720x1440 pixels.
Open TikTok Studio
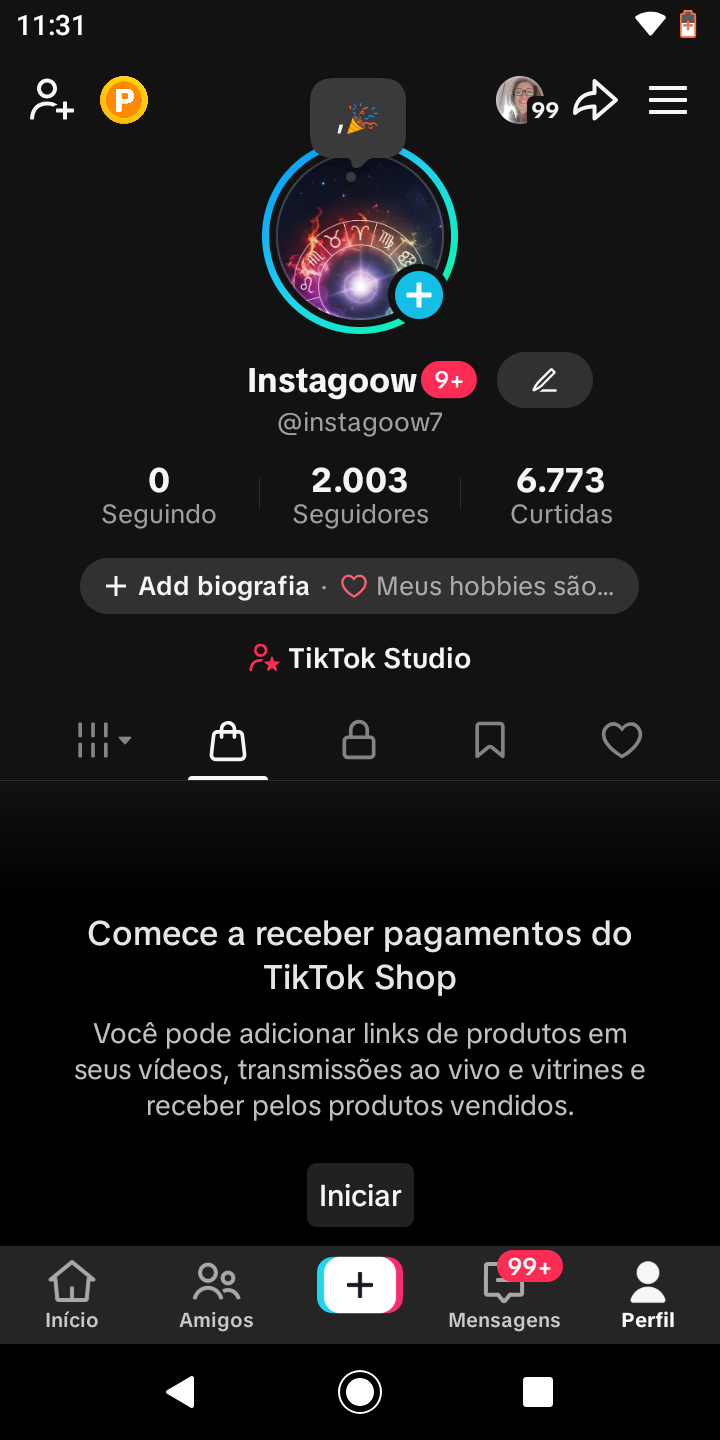[360, 658]
